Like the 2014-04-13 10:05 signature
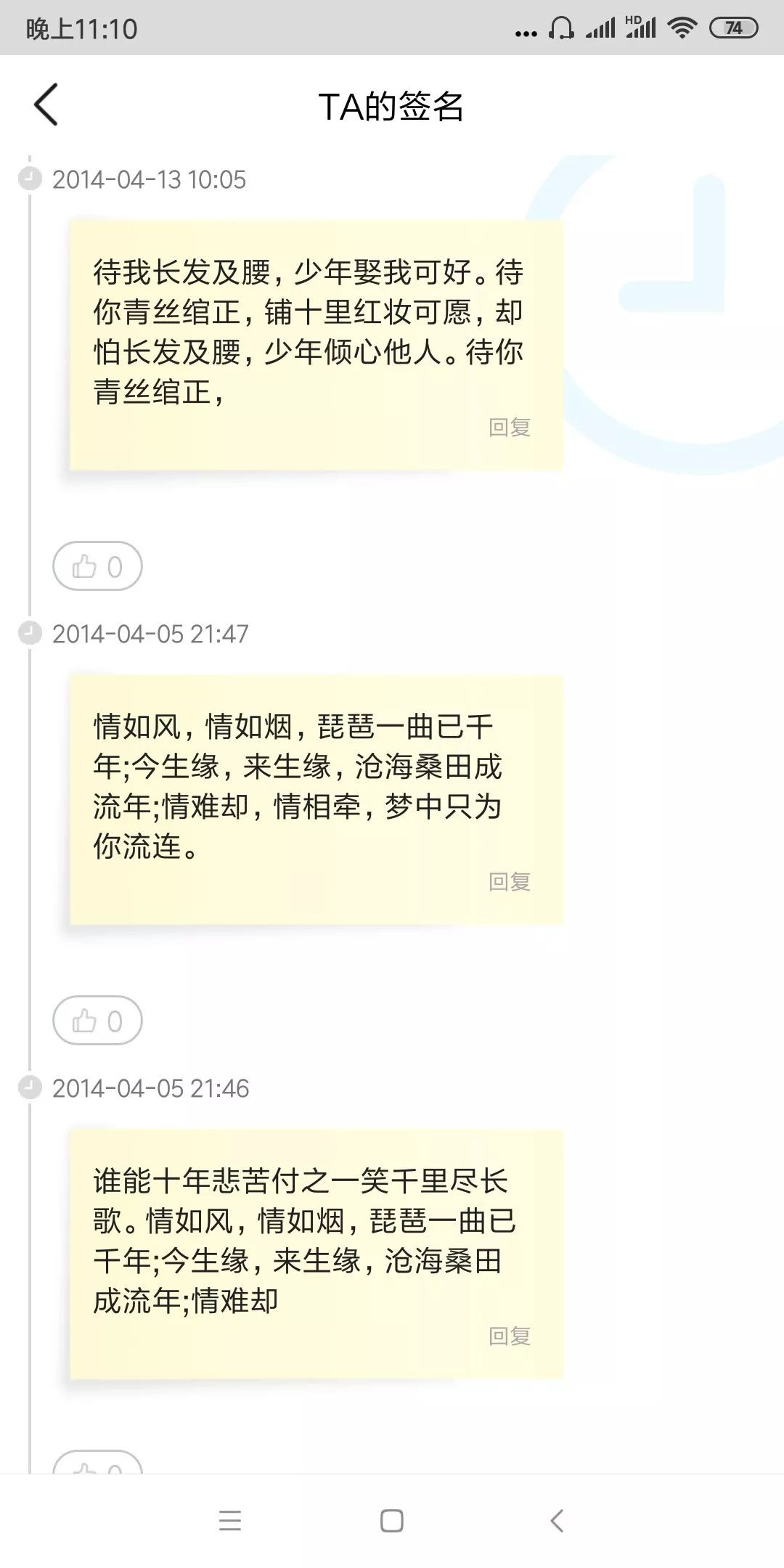Image resolution: width=784 pixels, height=1568 pixels. tap(97, 566)
